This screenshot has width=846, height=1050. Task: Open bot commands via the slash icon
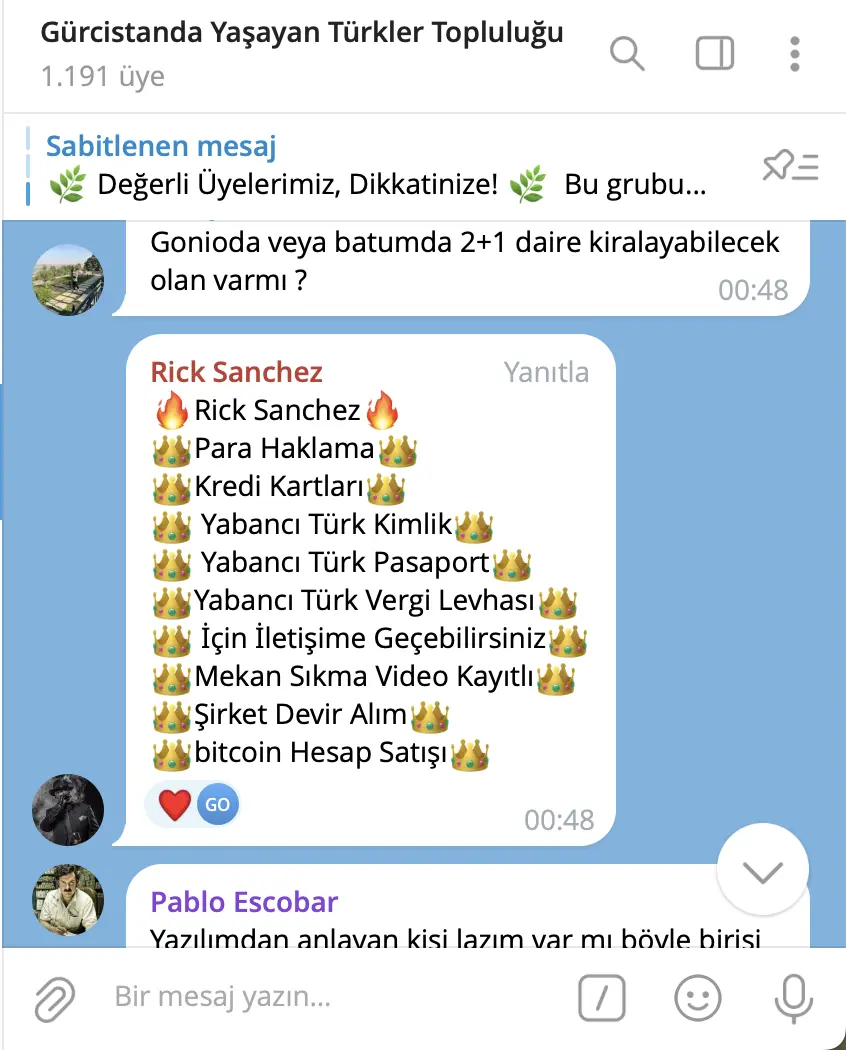coord(601,997)
